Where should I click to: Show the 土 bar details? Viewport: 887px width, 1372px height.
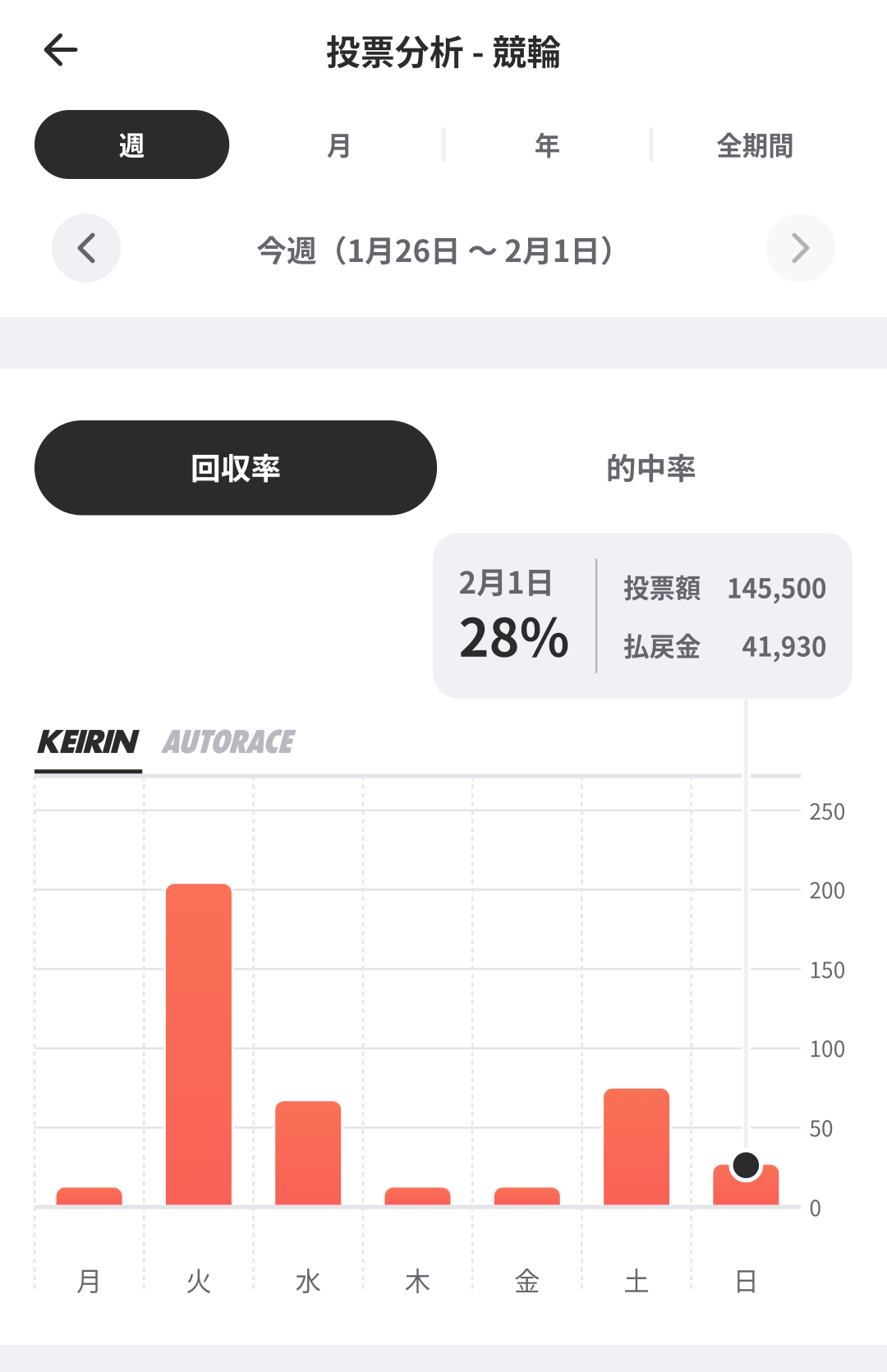[x=637, y=1146]
